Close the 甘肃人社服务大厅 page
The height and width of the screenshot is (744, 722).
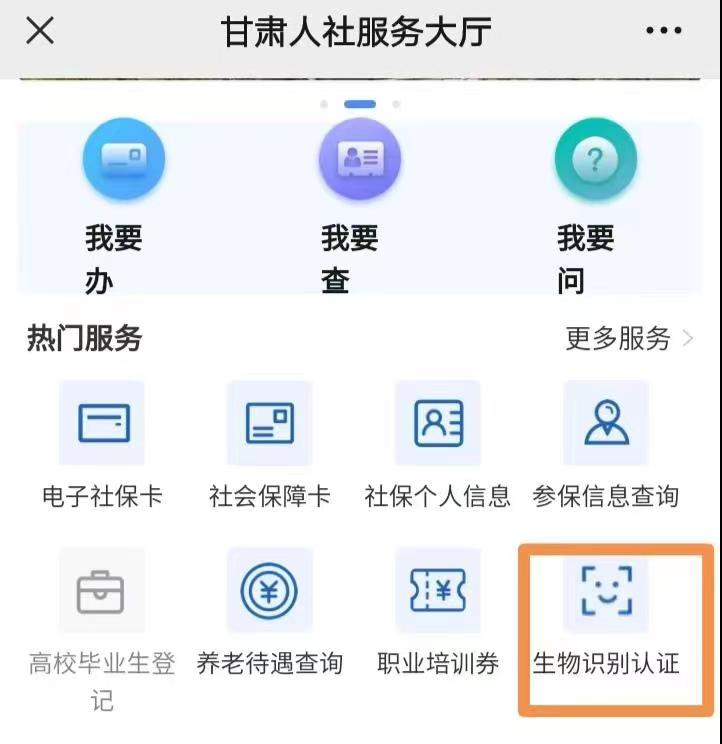point(40,32)
